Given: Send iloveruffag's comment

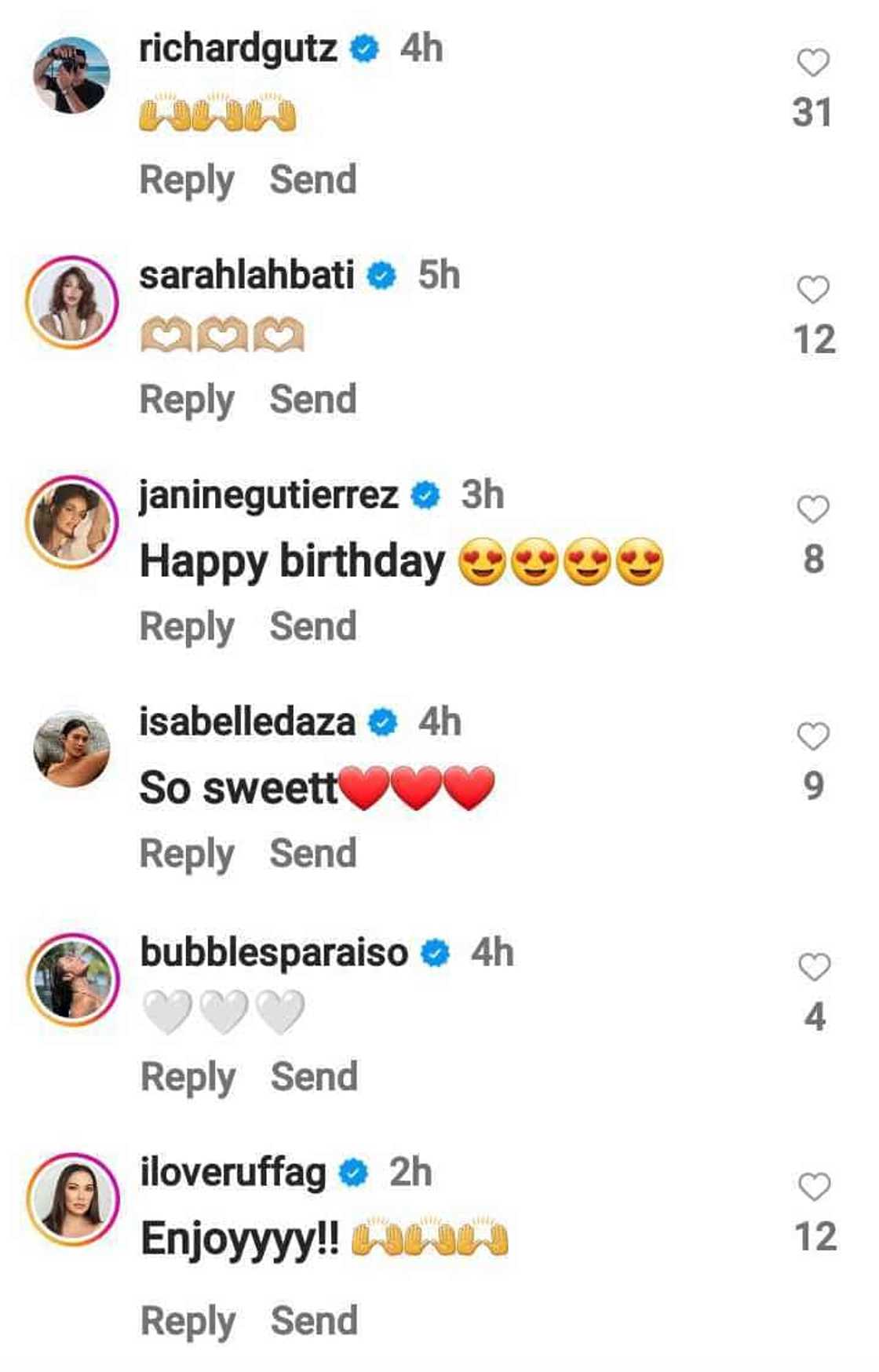Looking at the screenshot, I should [x=314, y=1321].
